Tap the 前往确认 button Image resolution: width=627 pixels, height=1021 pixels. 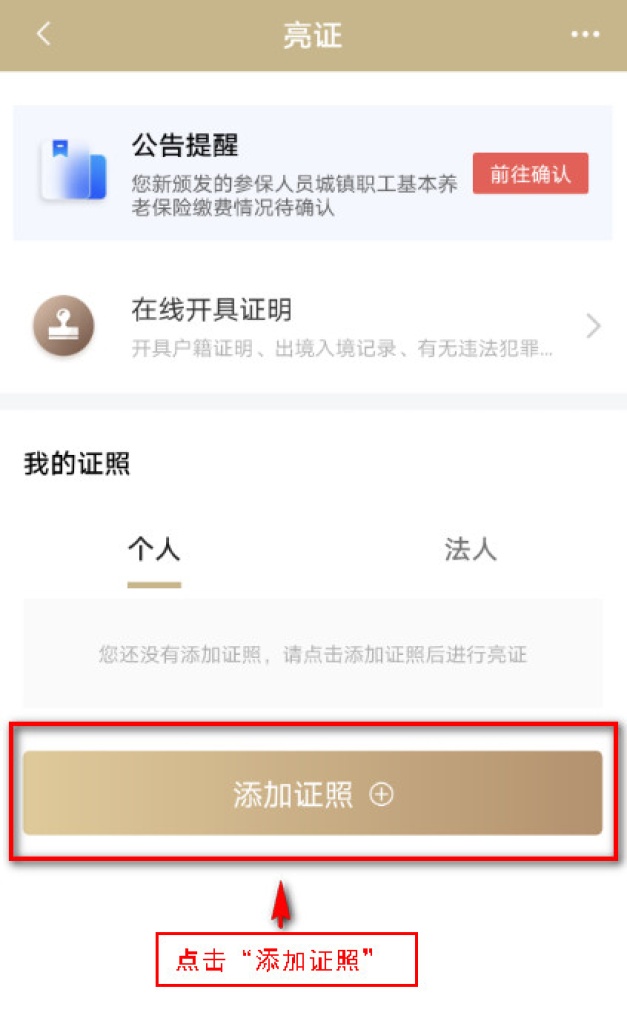(x=530, y=173)
